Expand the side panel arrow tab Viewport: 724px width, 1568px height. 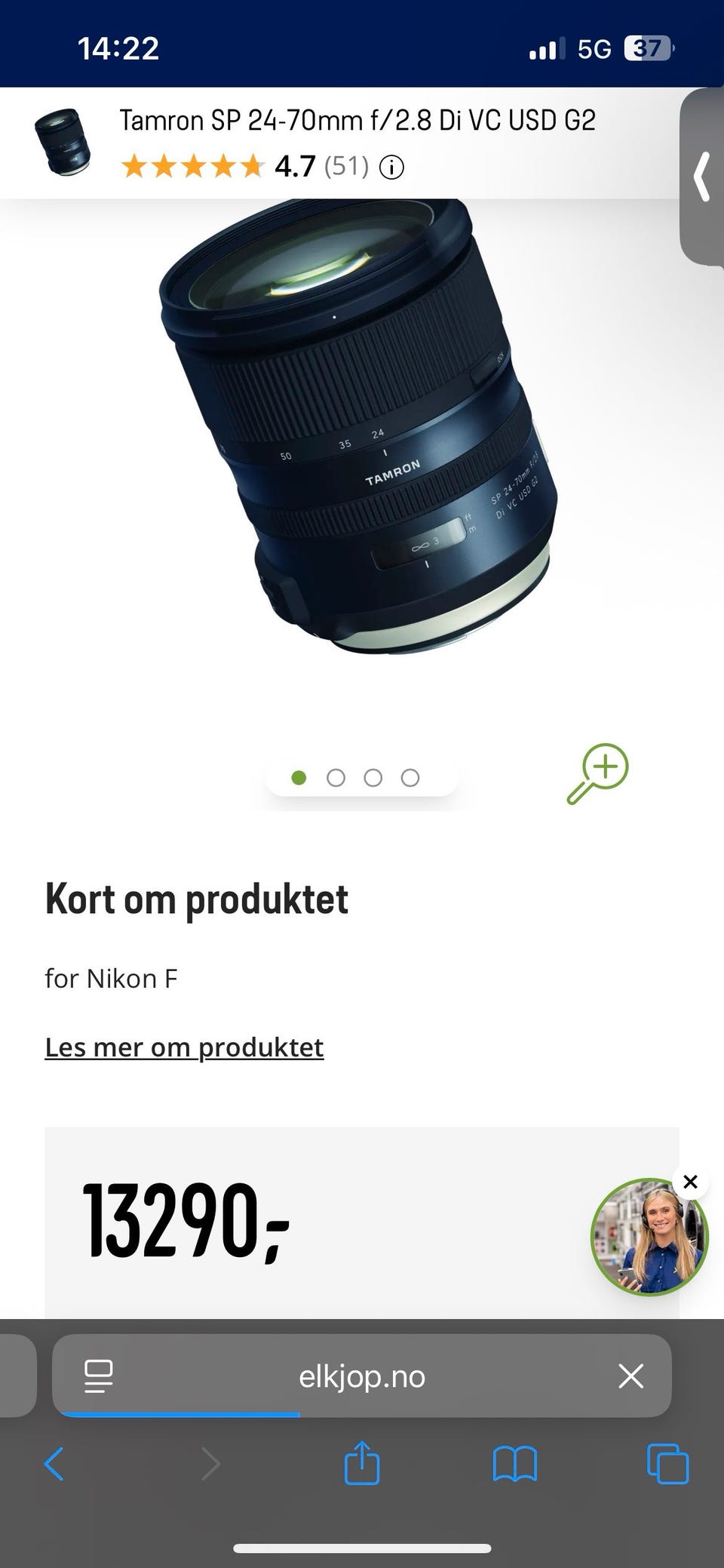[x=703, y=177]
